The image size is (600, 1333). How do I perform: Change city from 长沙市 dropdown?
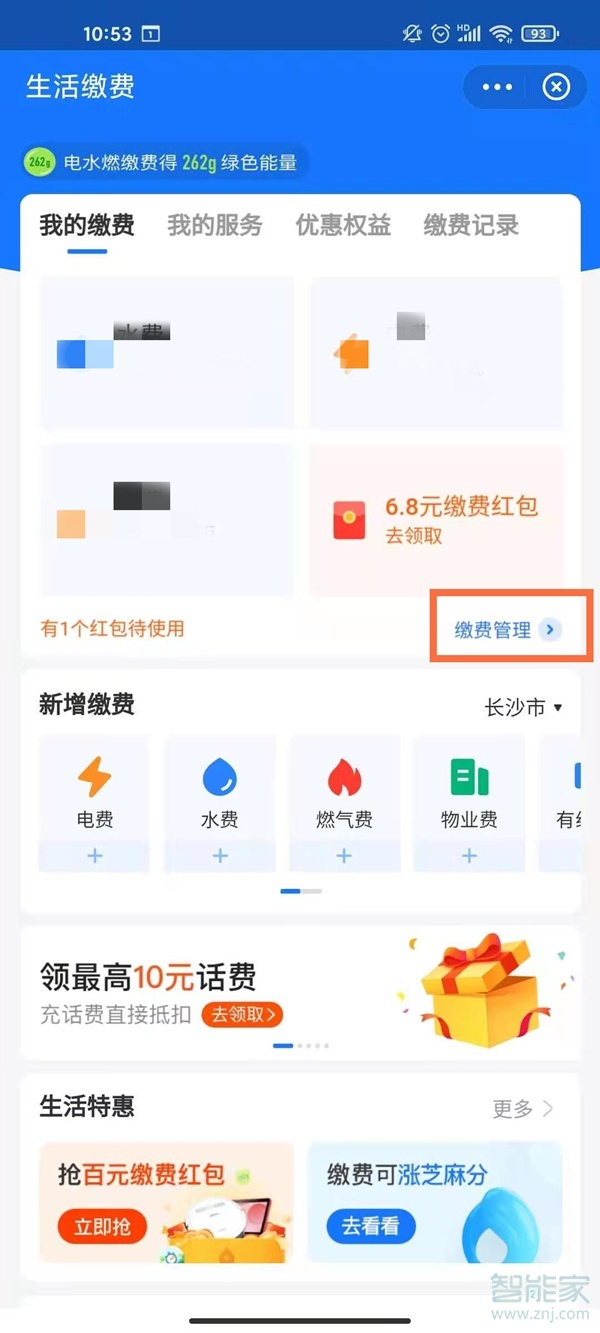click(523, 708)
